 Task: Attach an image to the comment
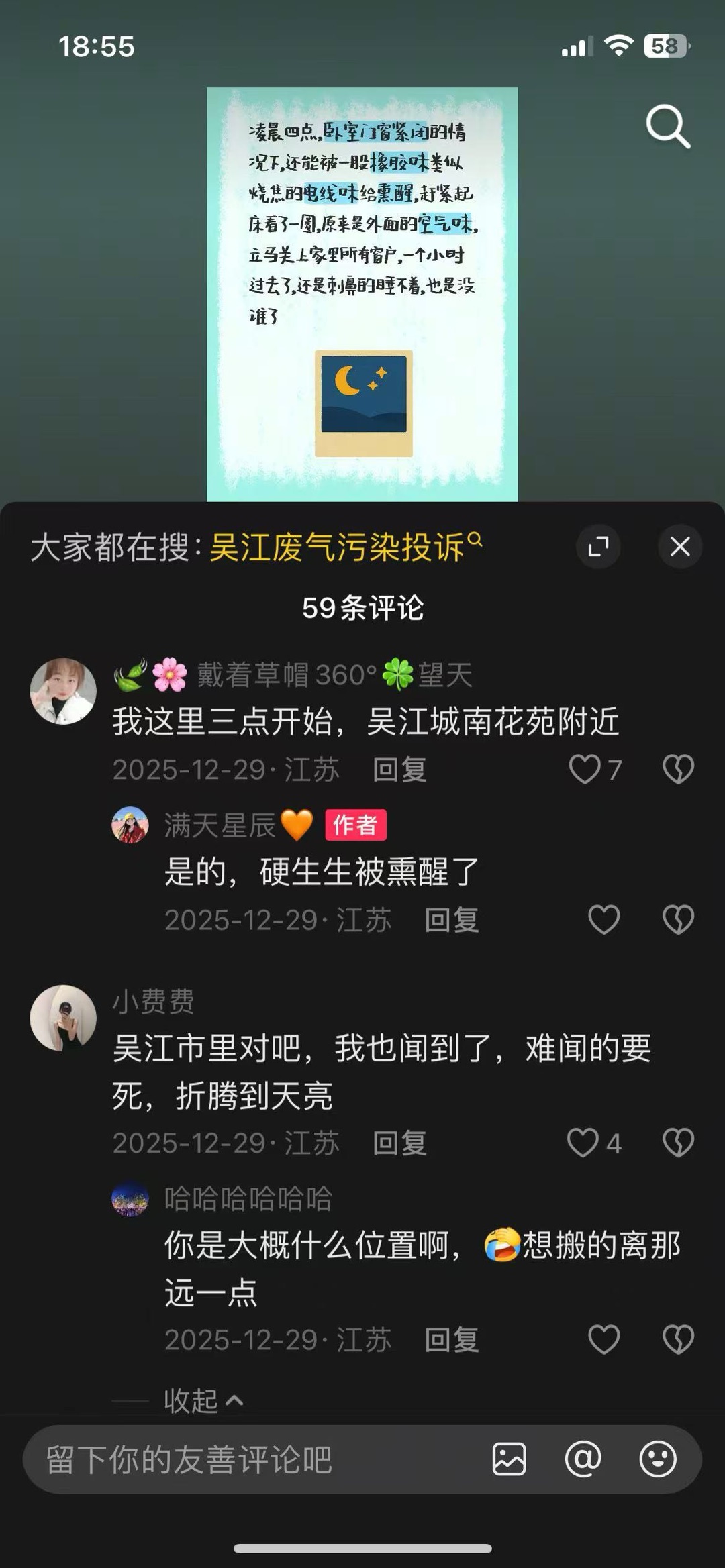(x=510, y=1459)
